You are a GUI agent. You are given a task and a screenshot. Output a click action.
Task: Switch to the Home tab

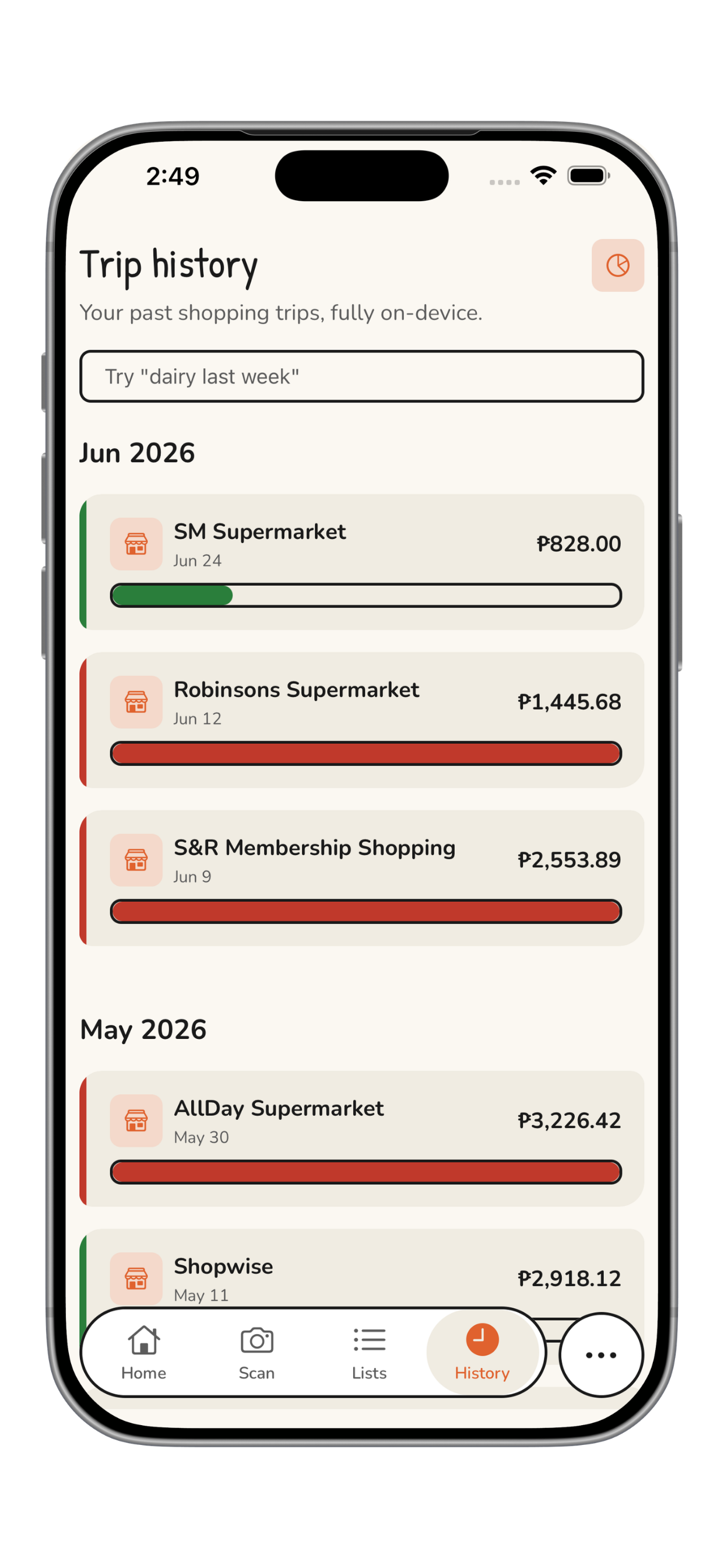point(143,1353)
